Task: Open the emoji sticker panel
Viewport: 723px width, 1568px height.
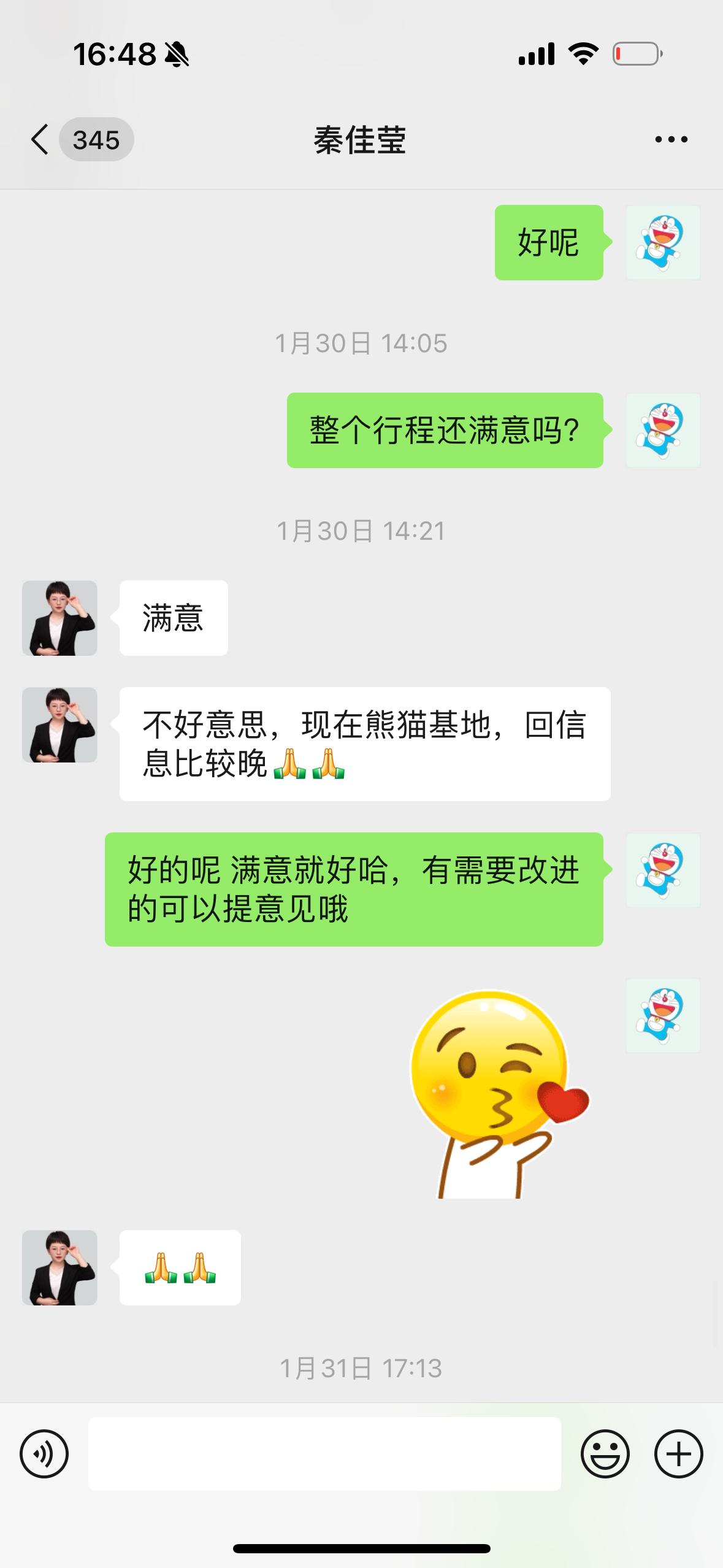Action: [605, 1453]
